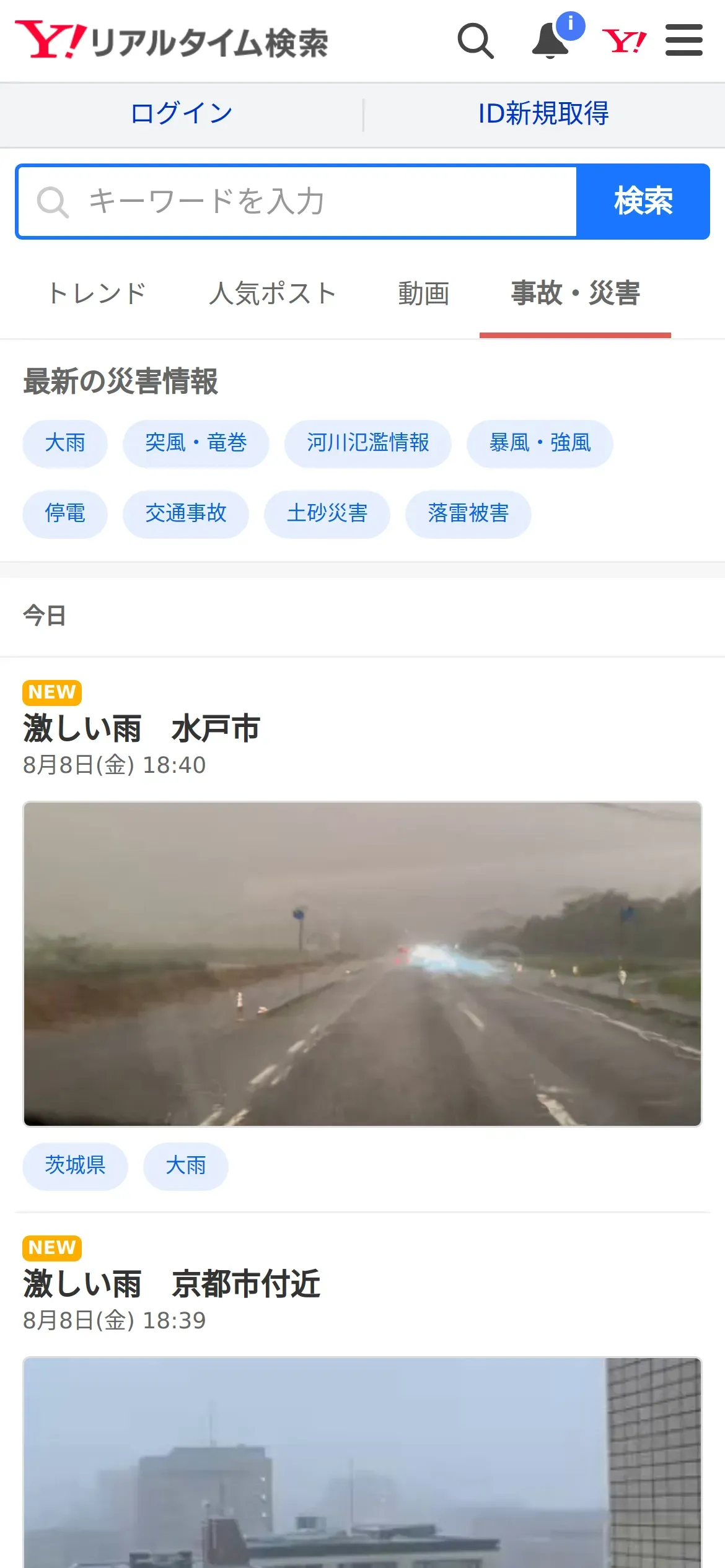Screen dimensions: 725x1568
Task: Select ID新規取得 to create an account
Action: [x=543, y=114]
